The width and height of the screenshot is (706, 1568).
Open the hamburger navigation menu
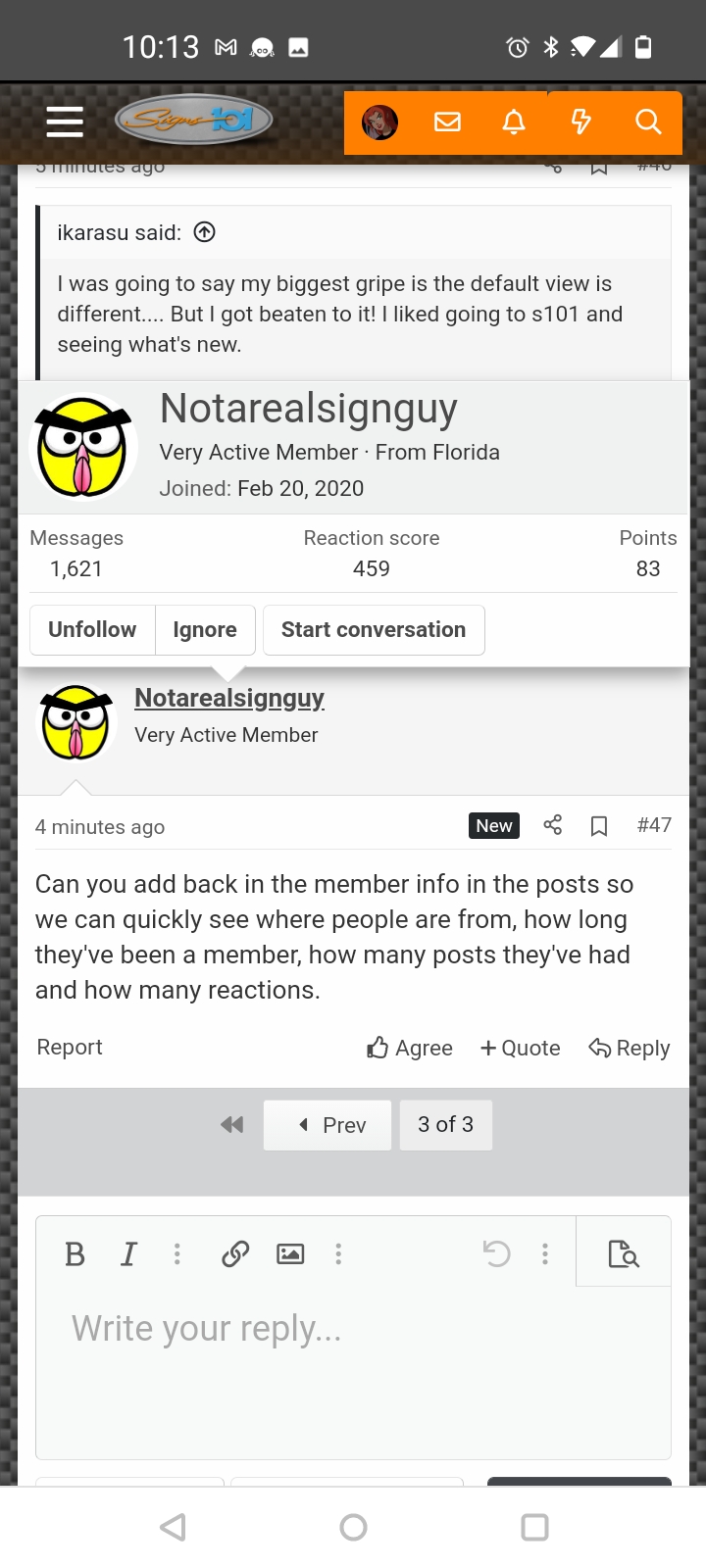click(65, 122)
